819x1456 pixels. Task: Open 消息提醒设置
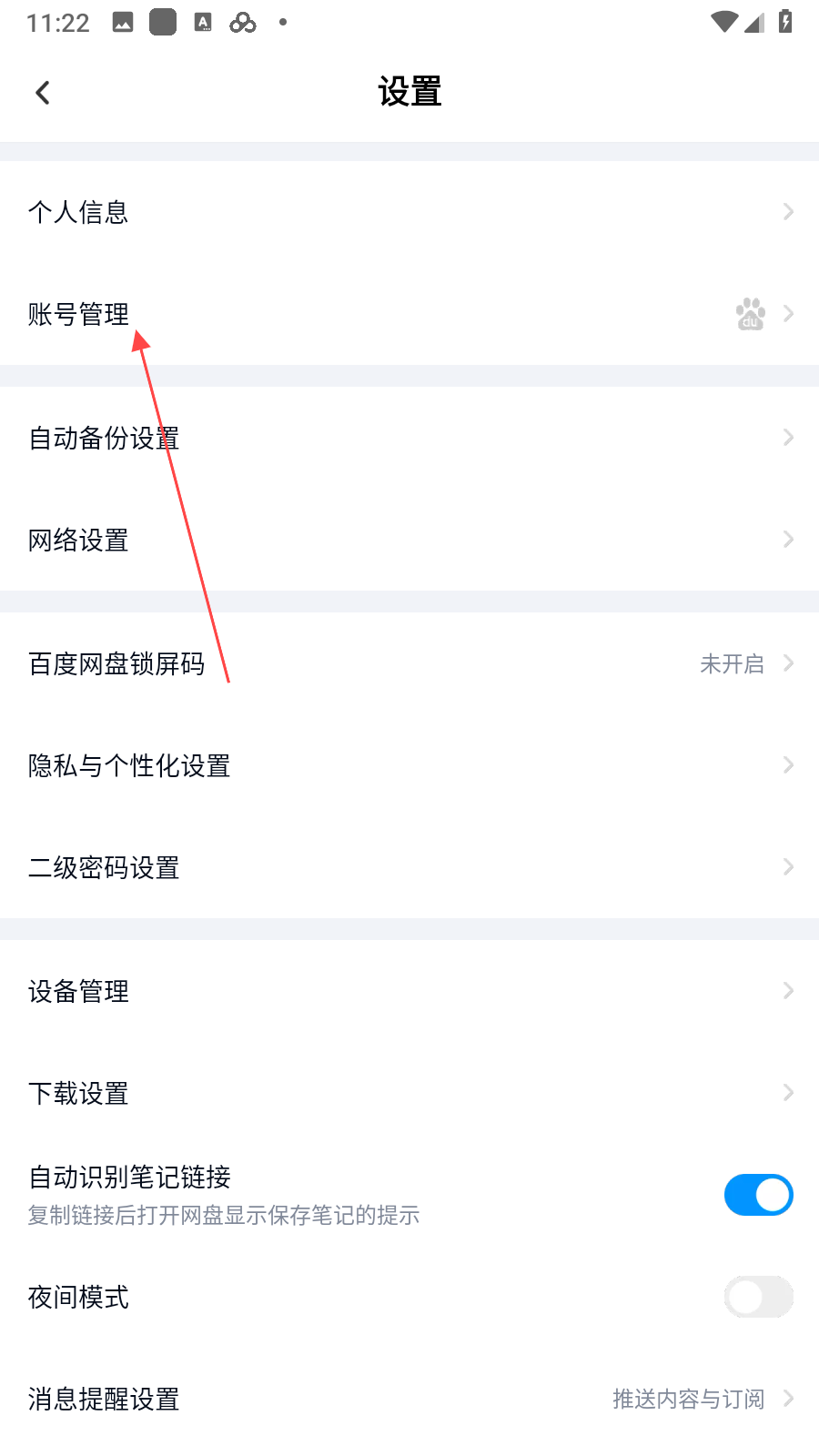[409, 1399]
